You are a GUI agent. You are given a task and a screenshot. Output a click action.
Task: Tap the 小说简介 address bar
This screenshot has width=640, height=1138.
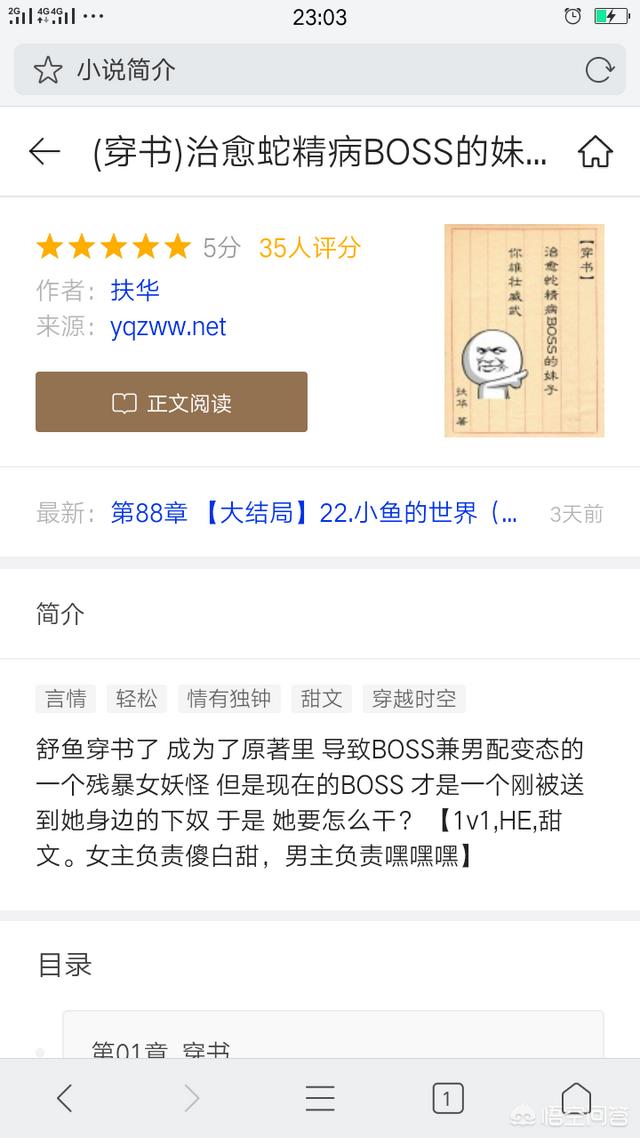[320, 70]
